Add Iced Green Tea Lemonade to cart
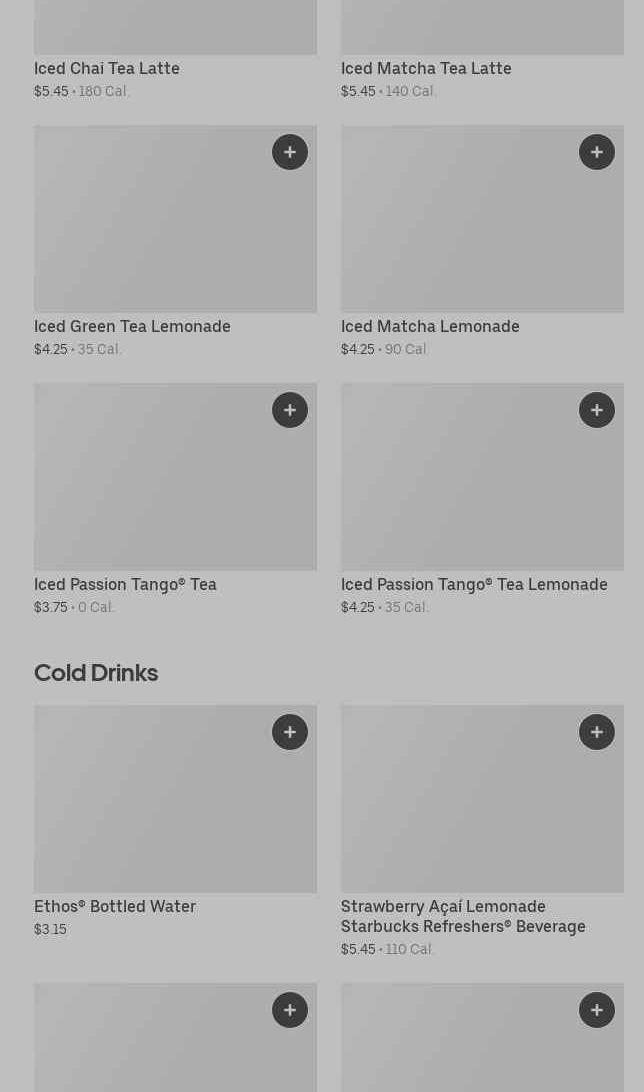 [290, 152]
